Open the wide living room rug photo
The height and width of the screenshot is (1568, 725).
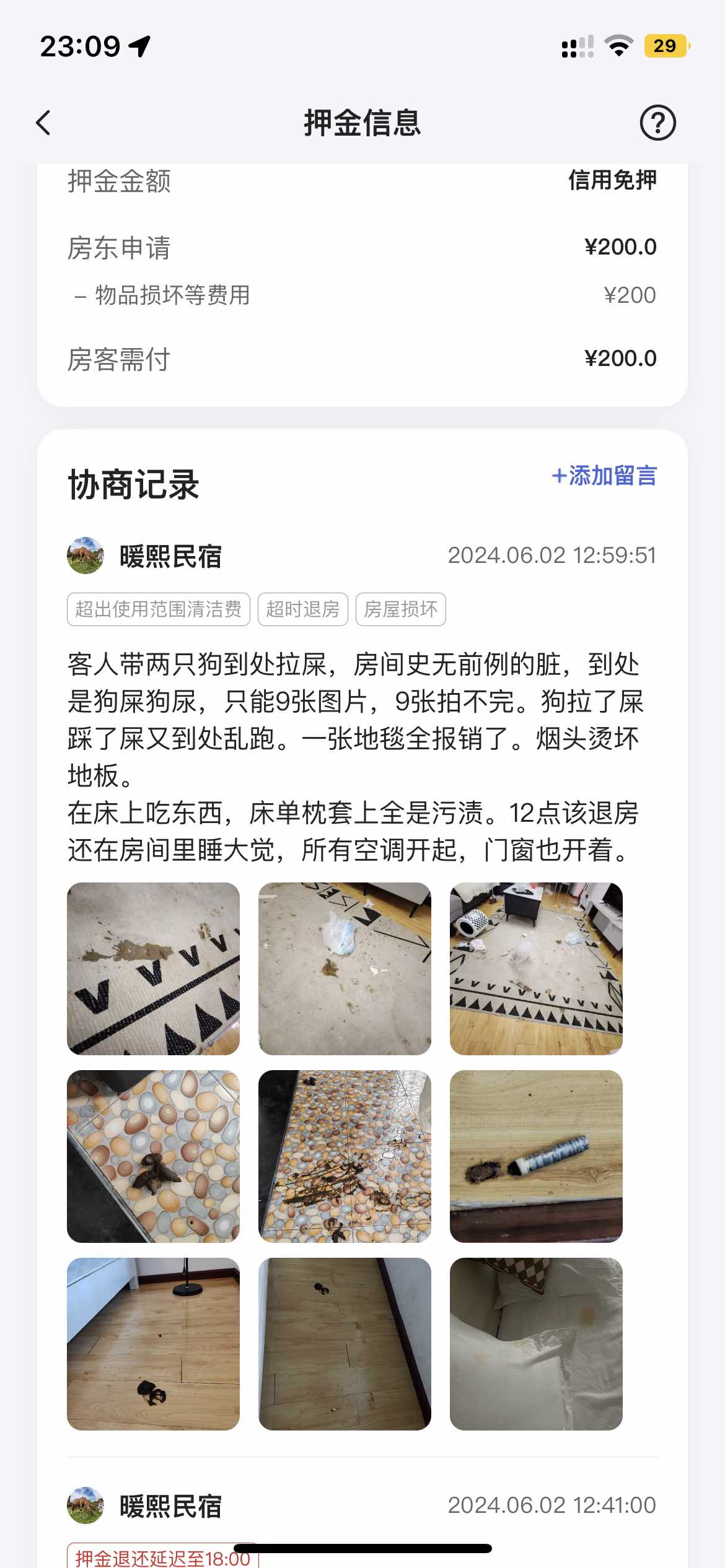point(536,969)
